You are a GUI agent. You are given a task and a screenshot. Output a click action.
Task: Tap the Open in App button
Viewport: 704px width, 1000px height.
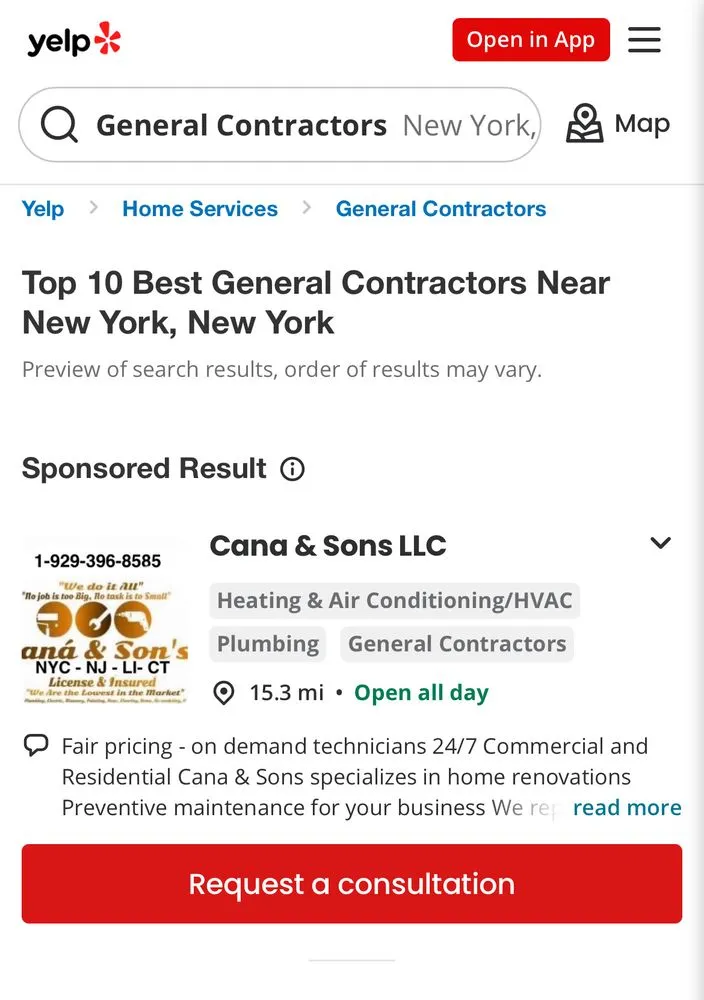point(530,40)
